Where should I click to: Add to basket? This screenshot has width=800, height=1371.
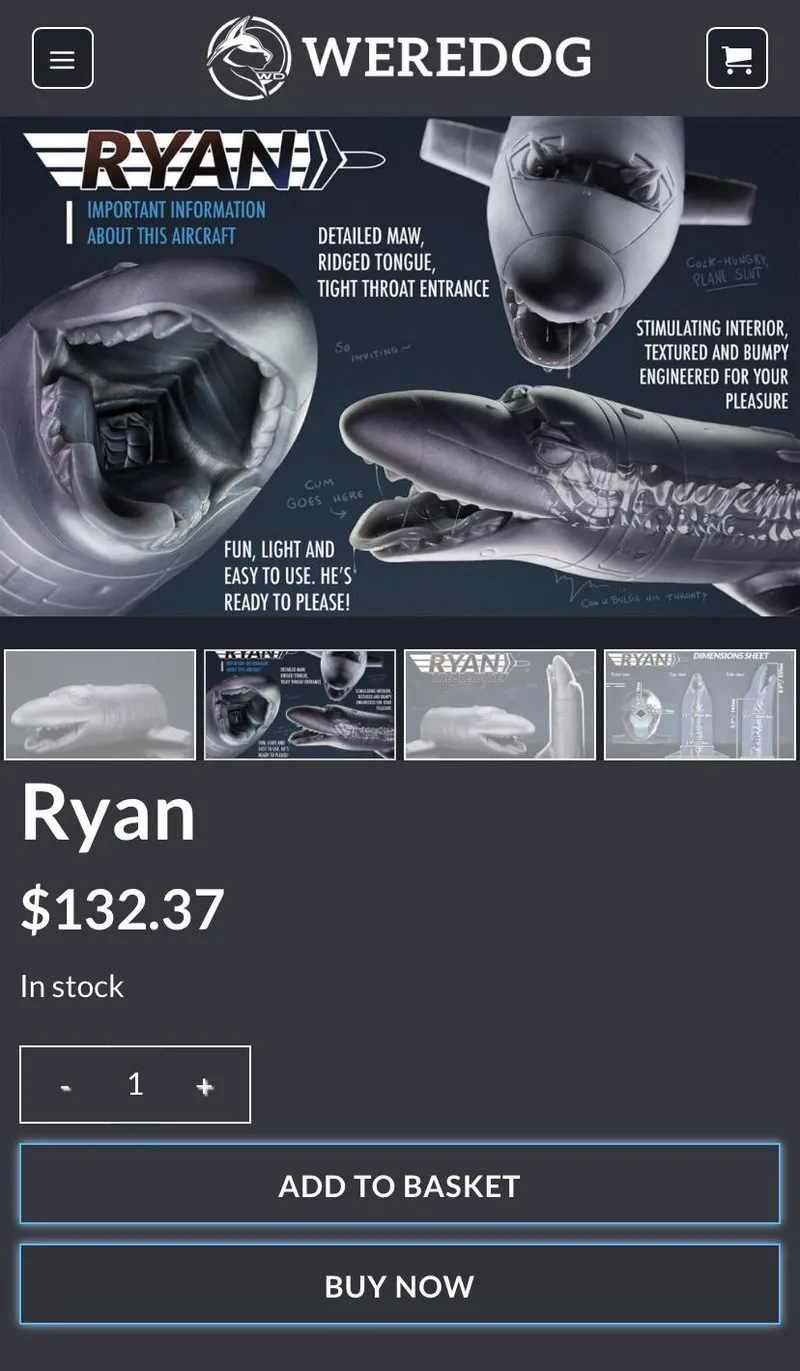pyautogui.click(x=400, y=1185)
